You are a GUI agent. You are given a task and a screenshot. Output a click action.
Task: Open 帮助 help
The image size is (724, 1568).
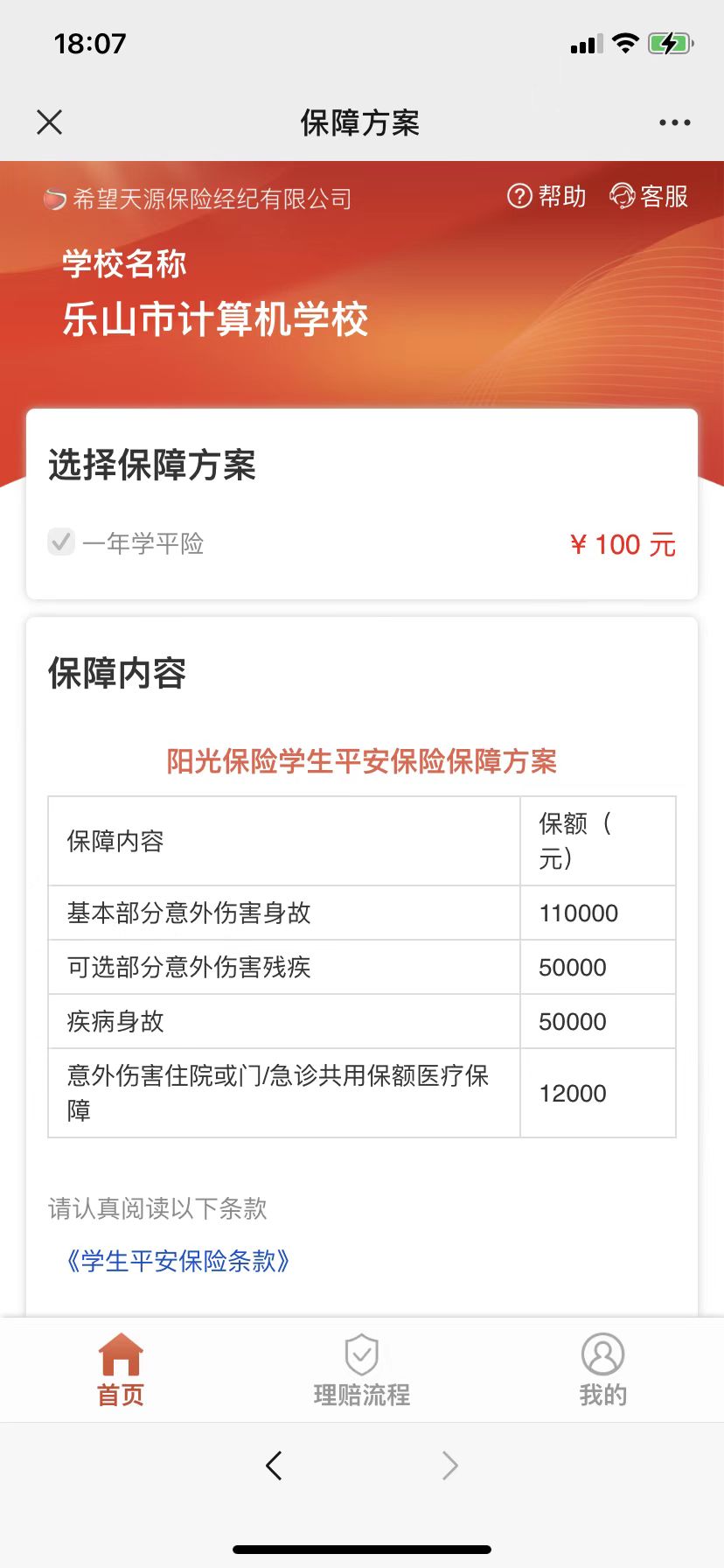[546, 196]
